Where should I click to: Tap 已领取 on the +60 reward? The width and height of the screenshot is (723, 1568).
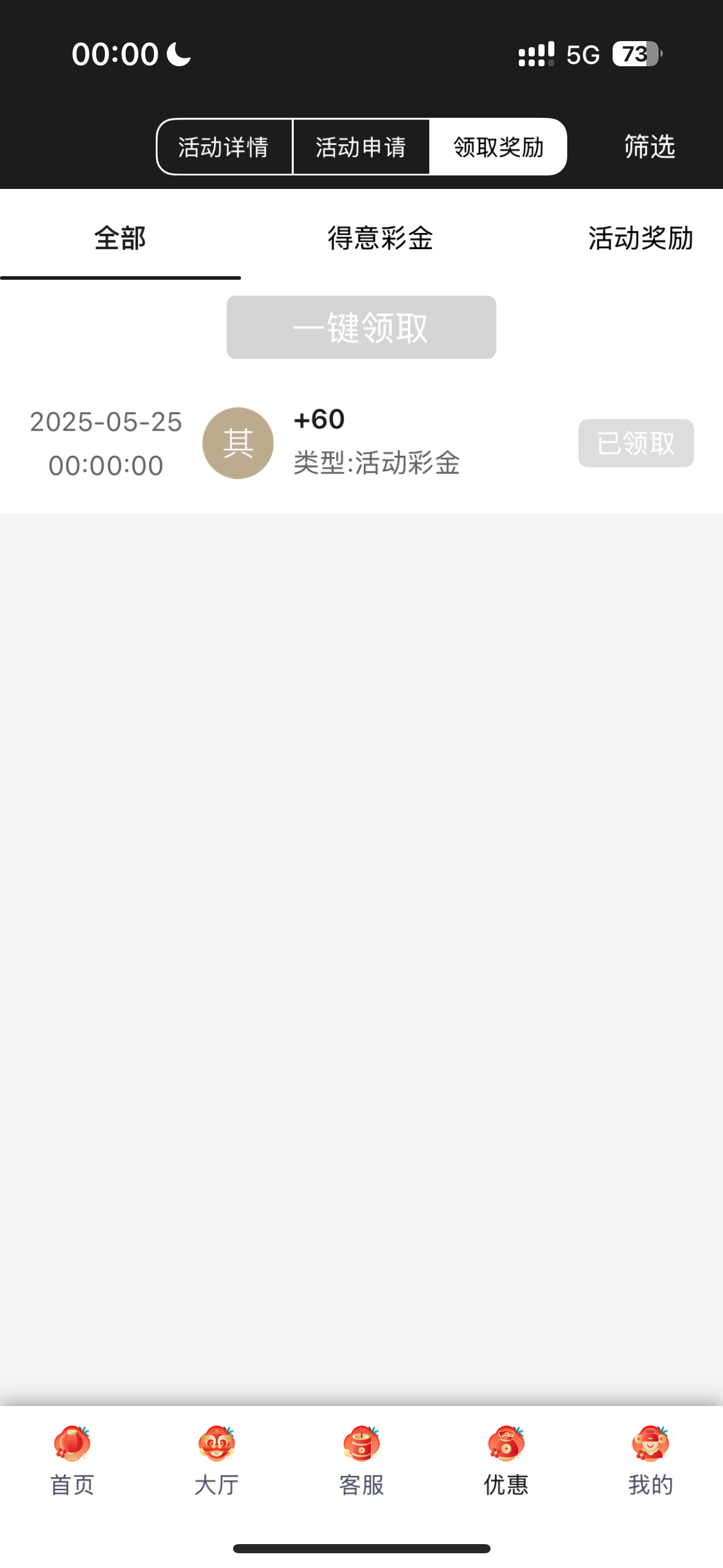coord(635,444)
